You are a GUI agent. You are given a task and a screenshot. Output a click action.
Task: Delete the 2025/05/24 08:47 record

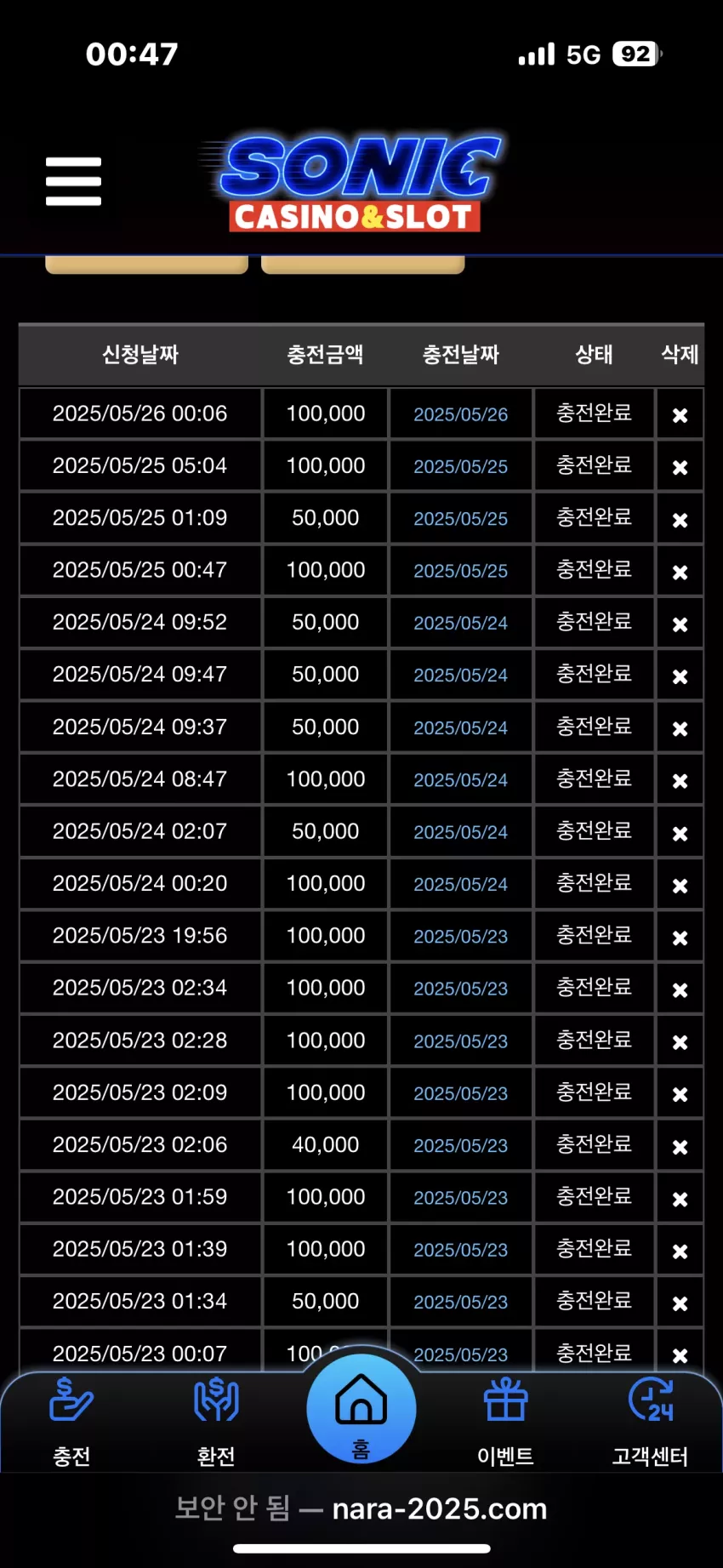point(680,780)
